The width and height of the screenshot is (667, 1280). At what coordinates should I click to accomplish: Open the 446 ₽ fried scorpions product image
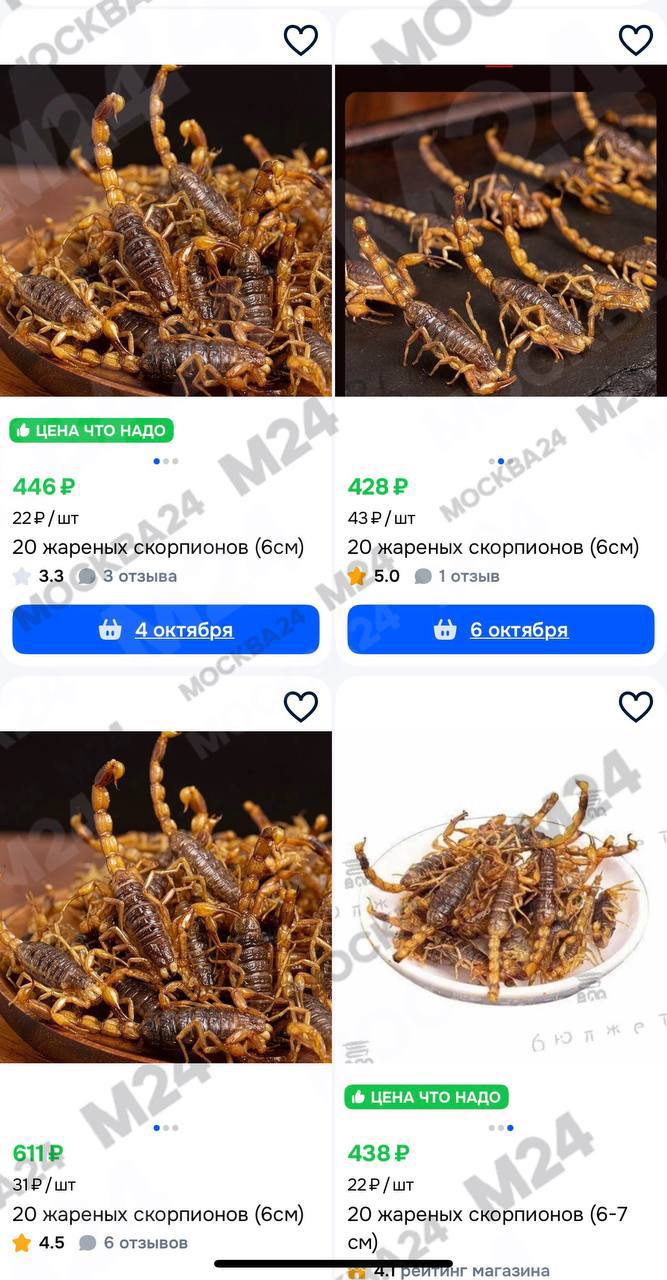click(166, 231)
